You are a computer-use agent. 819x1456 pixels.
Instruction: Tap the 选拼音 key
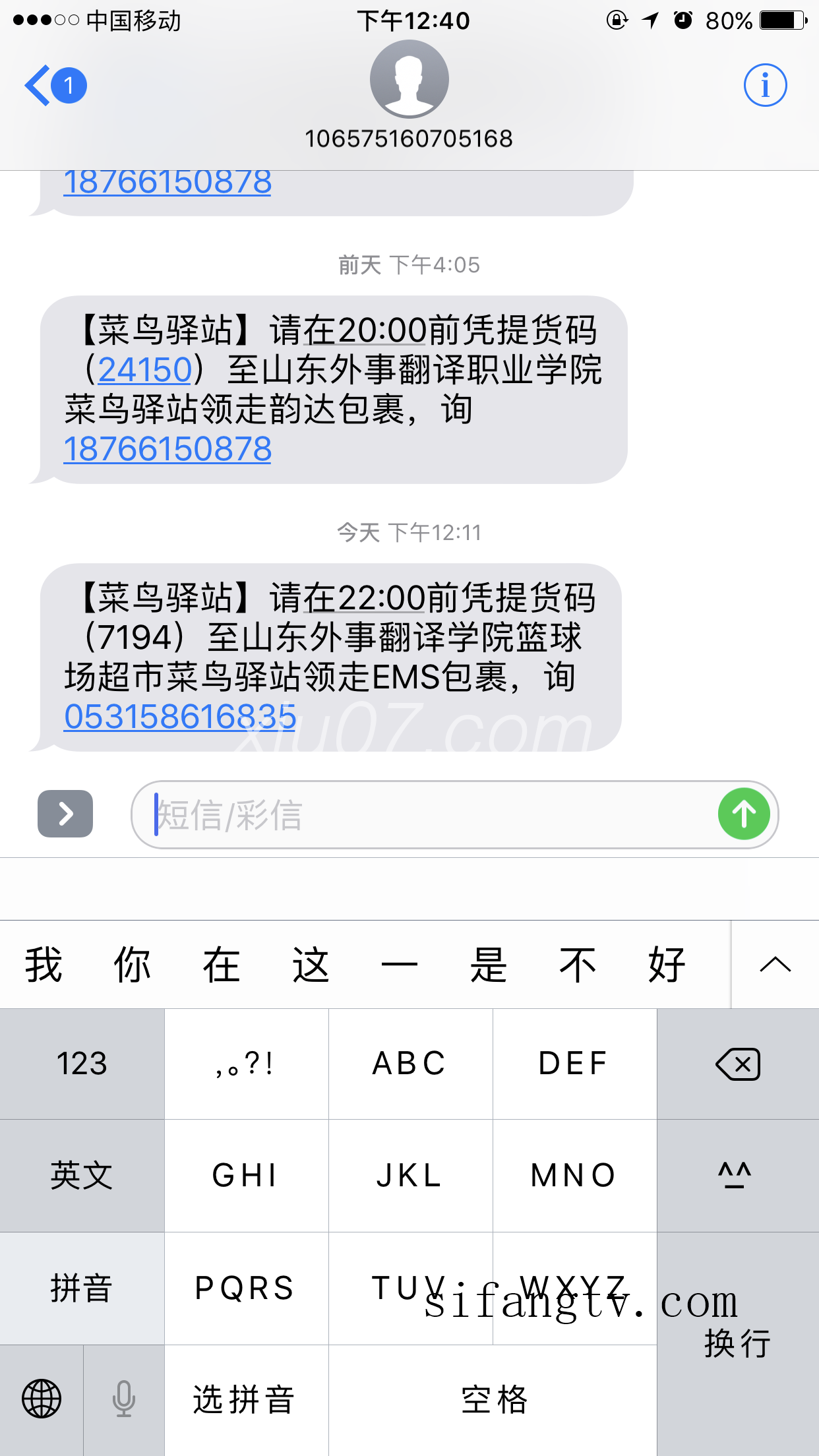click(x=246, y=1401)
